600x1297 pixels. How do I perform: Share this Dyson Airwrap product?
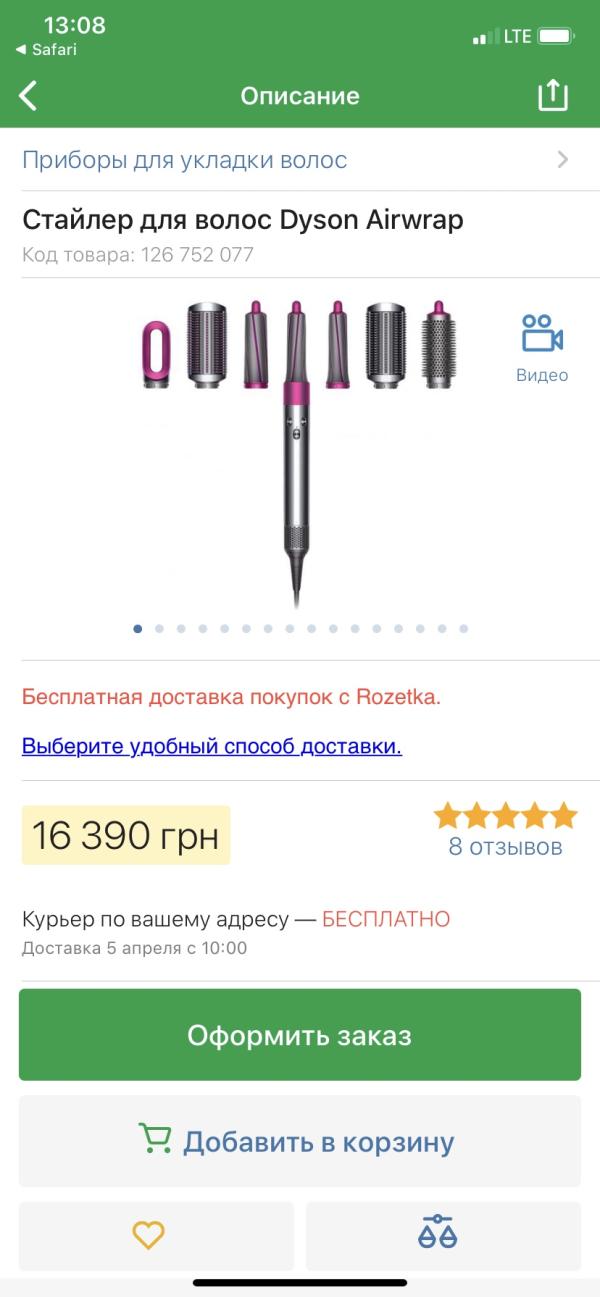click(552, 96)
